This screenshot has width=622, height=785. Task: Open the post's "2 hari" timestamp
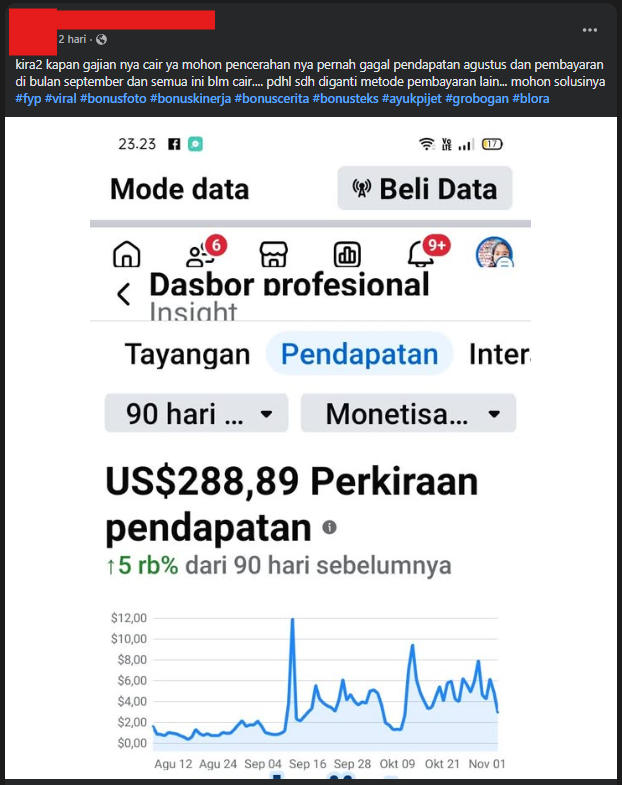tap(72, 39)
